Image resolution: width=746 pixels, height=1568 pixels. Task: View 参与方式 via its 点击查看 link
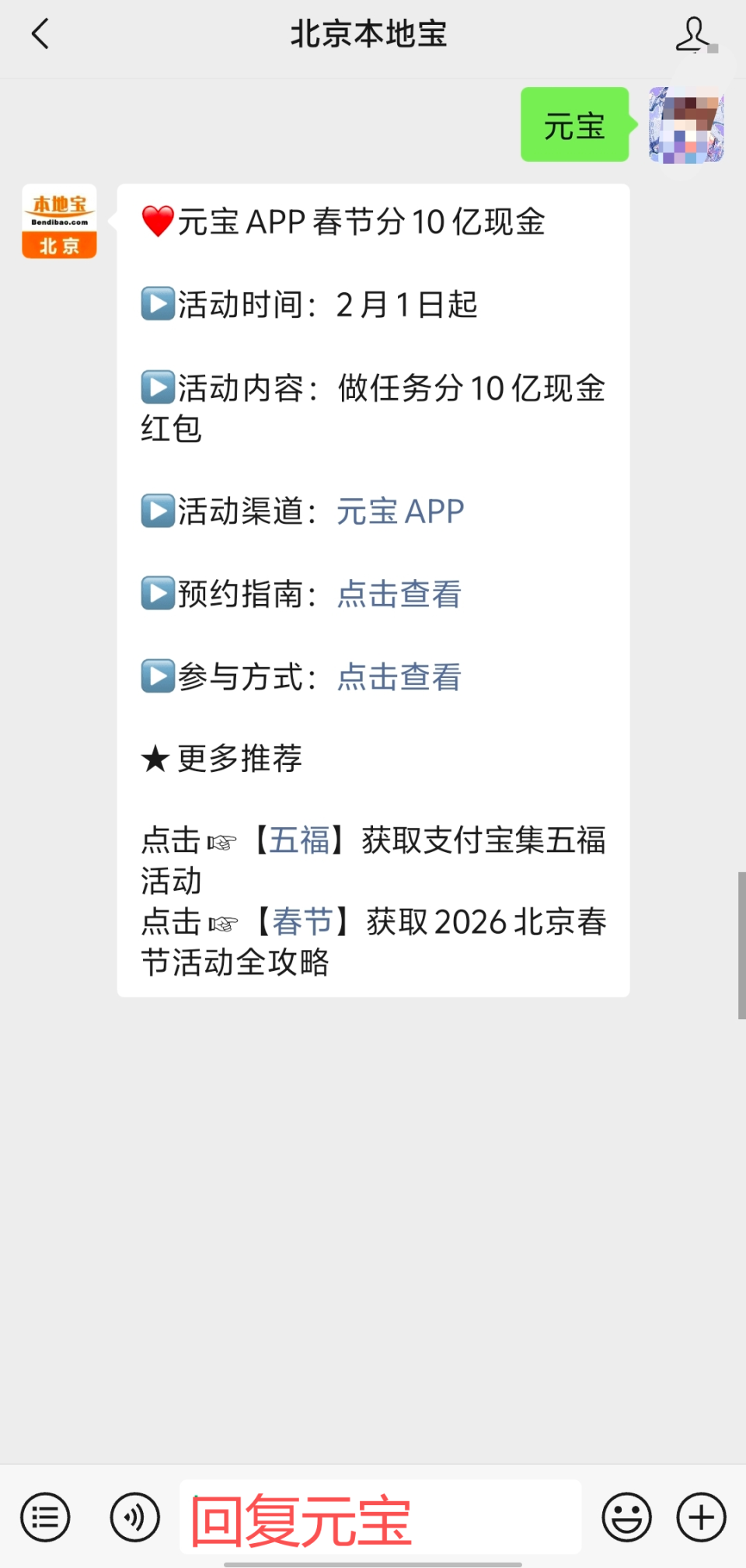point(399,678)
